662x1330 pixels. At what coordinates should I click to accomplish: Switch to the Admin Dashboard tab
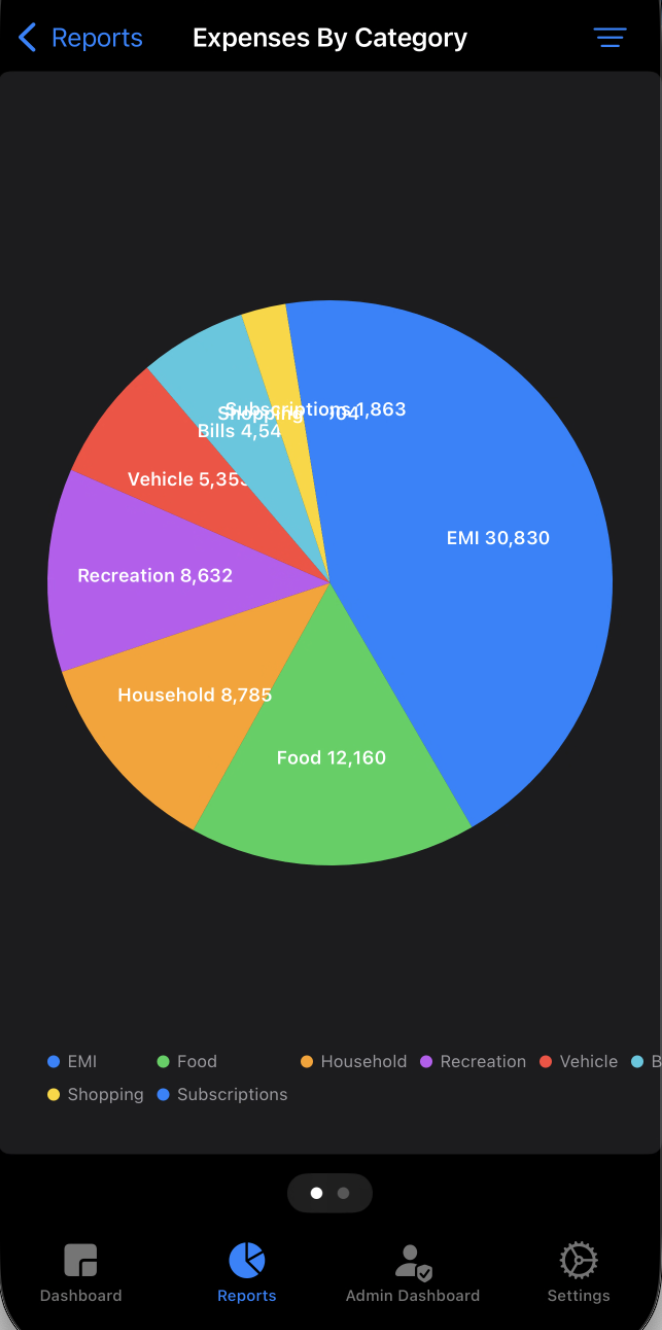coord(413,1273)
